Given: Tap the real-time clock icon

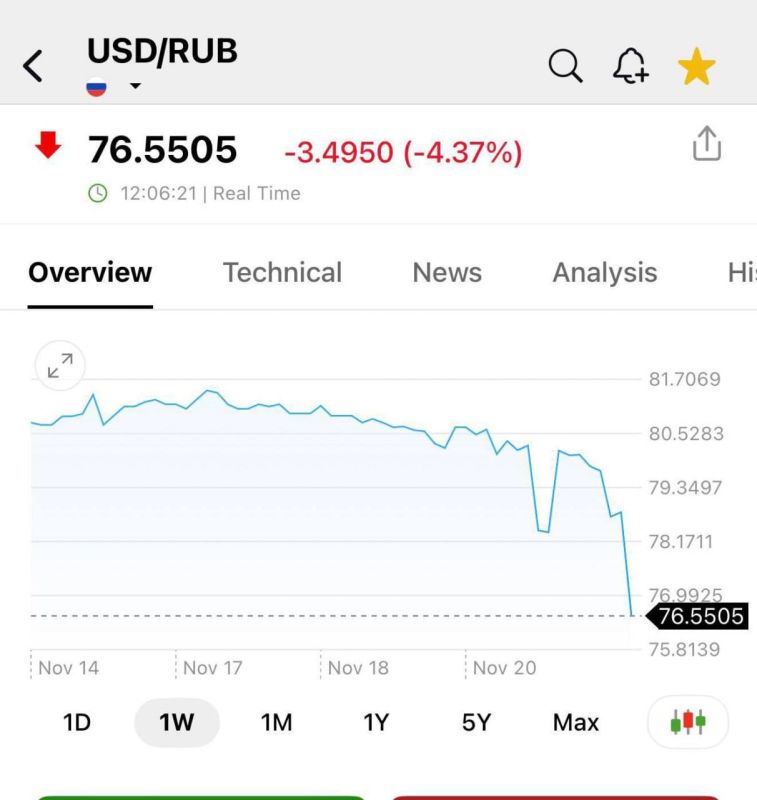Looking at the screenshot, I should pyautogui.click(x=95, y=193).
